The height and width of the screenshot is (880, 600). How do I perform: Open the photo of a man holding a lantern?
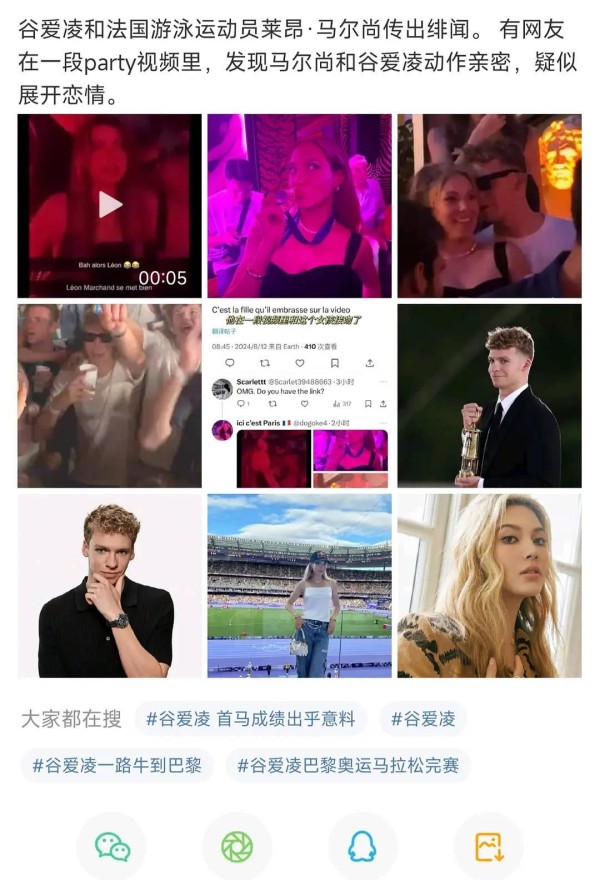489,395
